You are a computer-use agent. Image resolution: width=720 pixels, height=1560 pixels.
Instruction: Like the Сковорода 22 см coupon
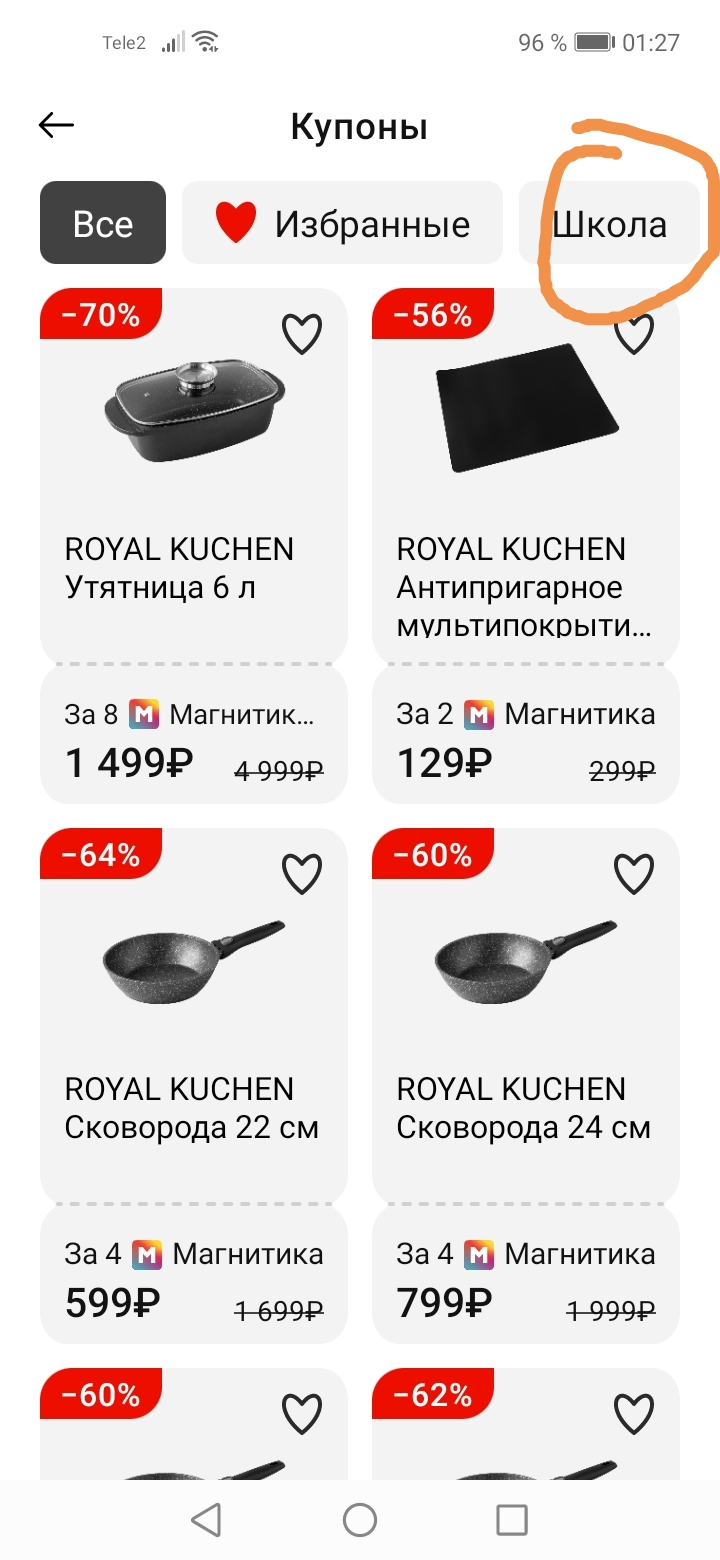(302, 874)
